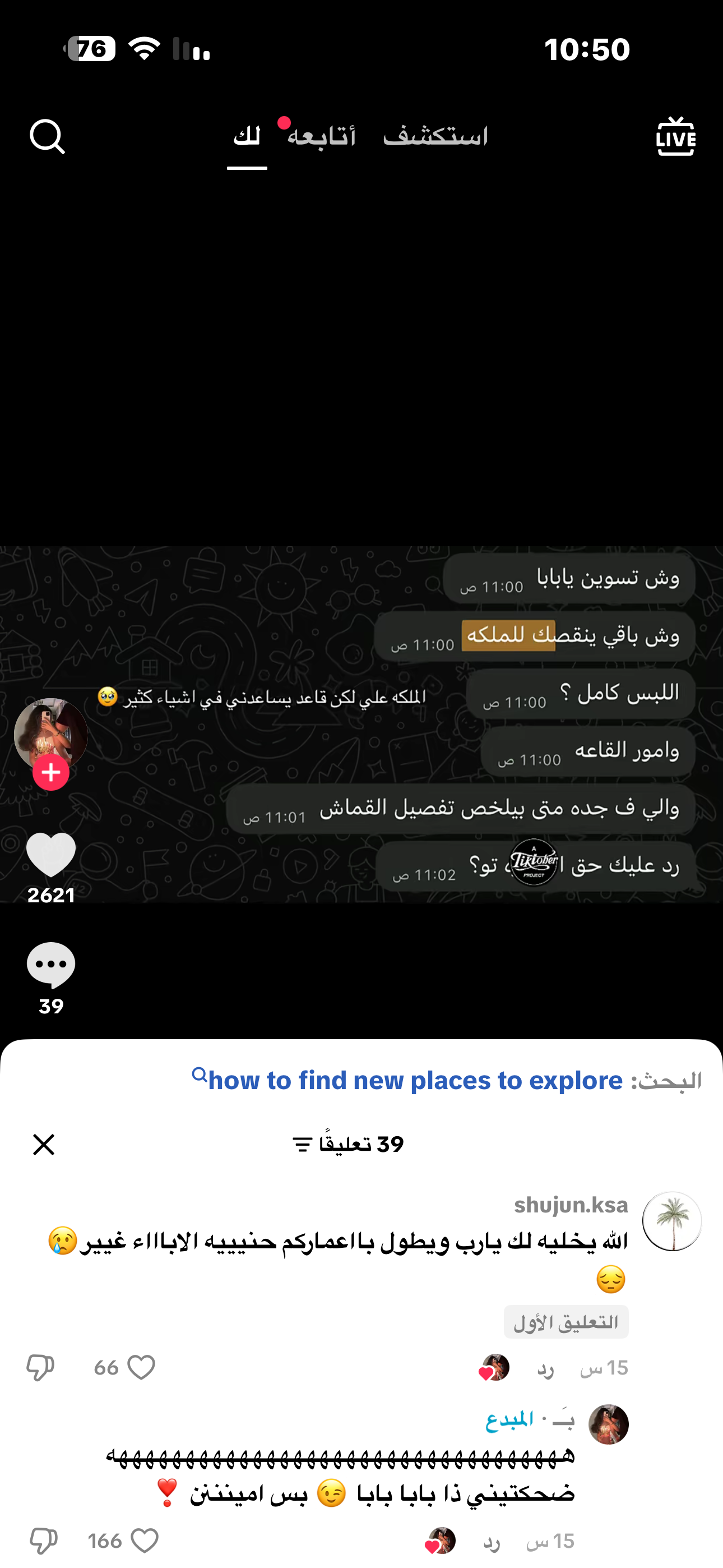Open the search suggestion 'how to find new places to explore'
Screen dimensions: 723x1568
[x=412, y=1079]
